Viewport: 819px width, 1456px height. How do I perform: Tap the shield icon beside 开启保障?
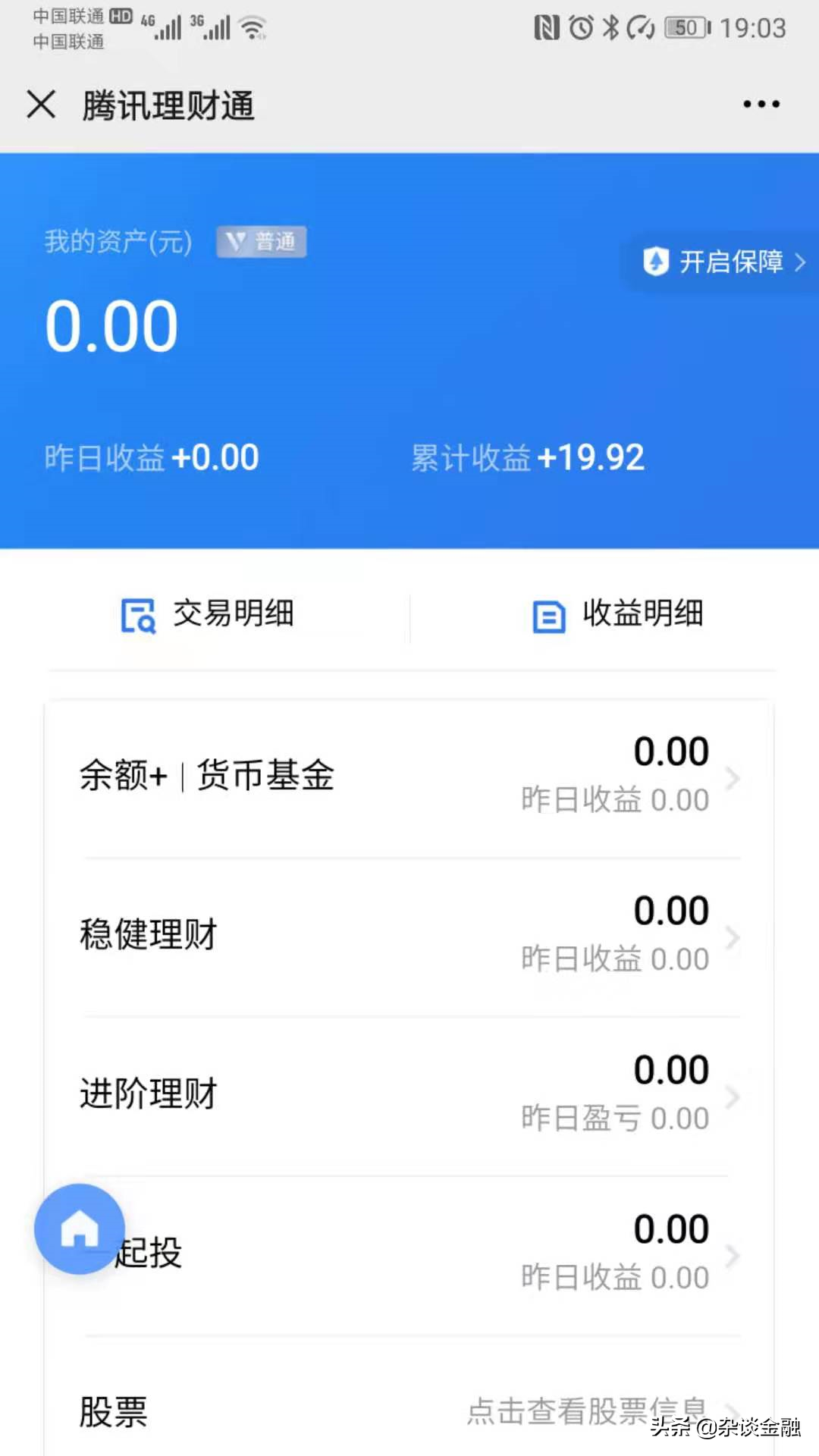[655, 262]
